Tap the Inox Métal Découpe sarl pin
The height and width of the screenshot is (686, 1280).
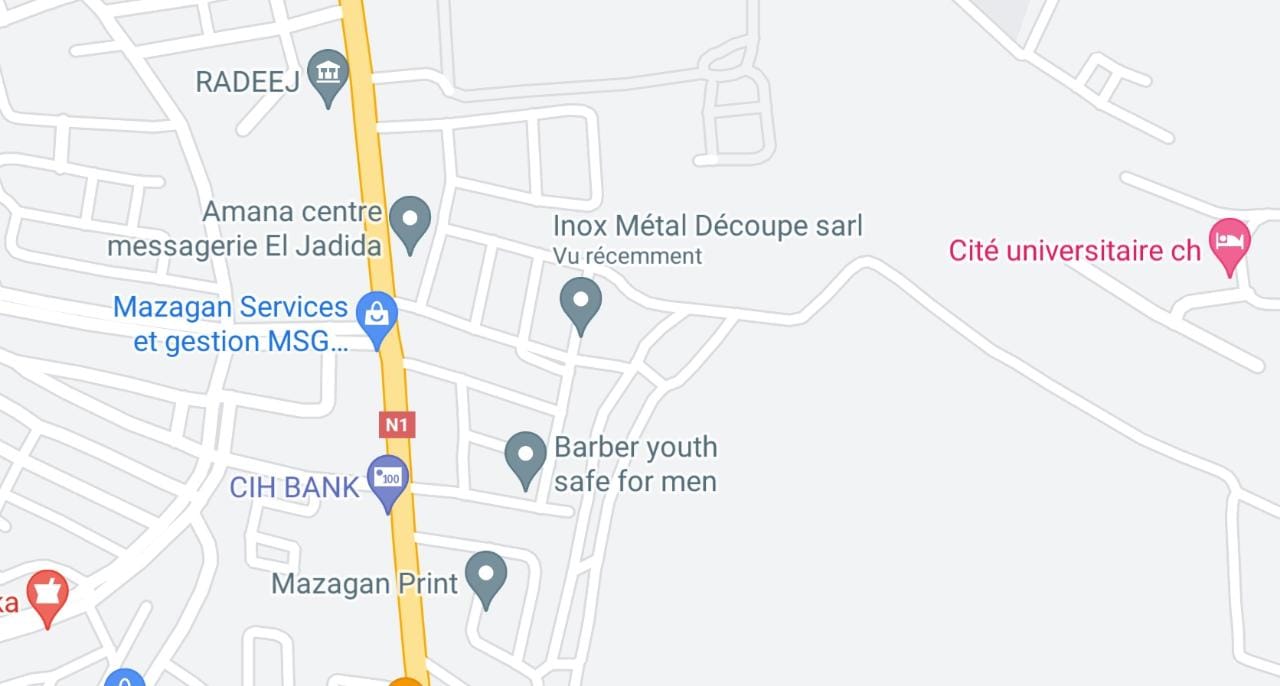click(580, 306)
